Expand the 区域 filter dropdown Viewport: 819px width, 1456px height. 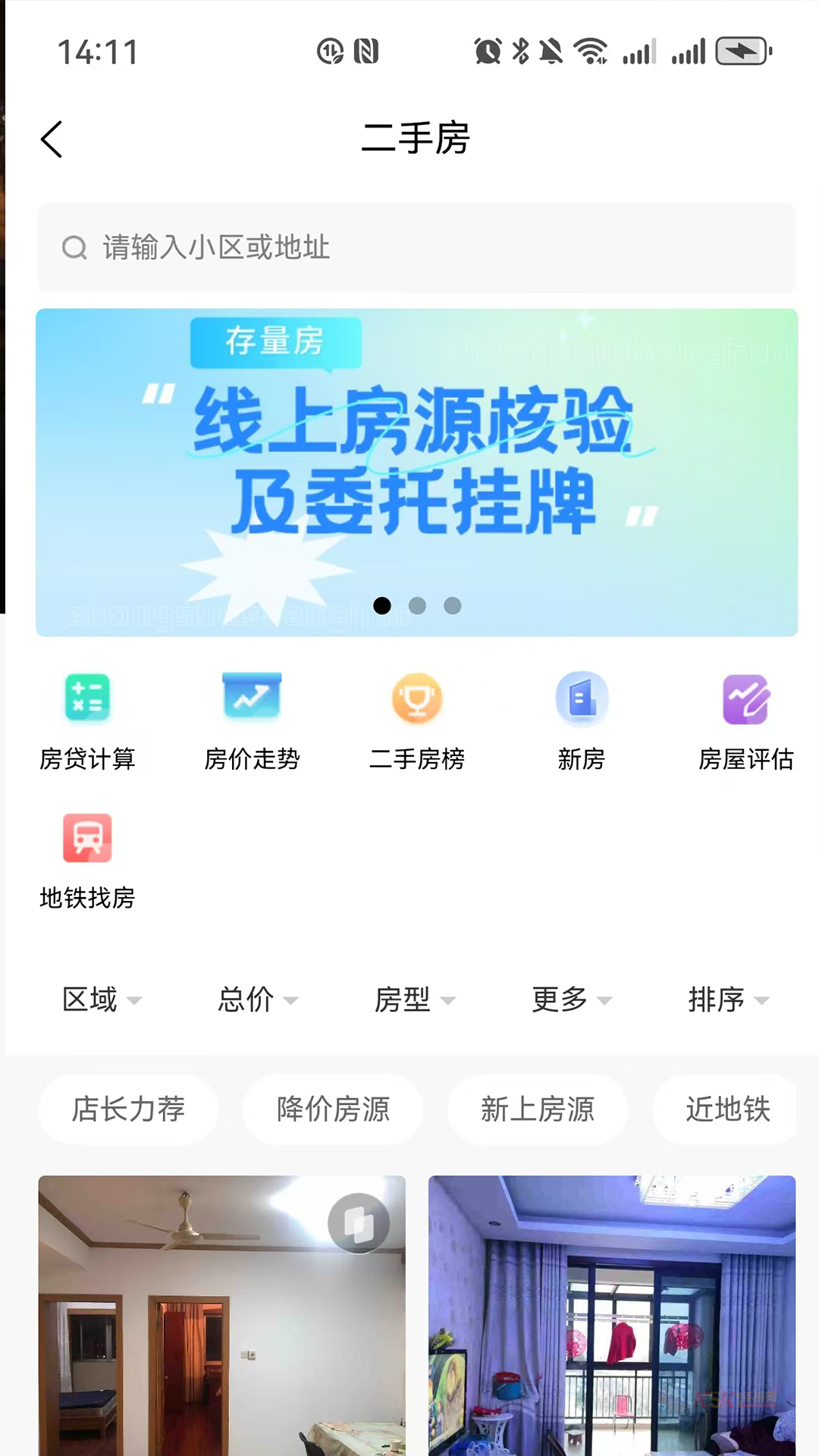point(101,999)
